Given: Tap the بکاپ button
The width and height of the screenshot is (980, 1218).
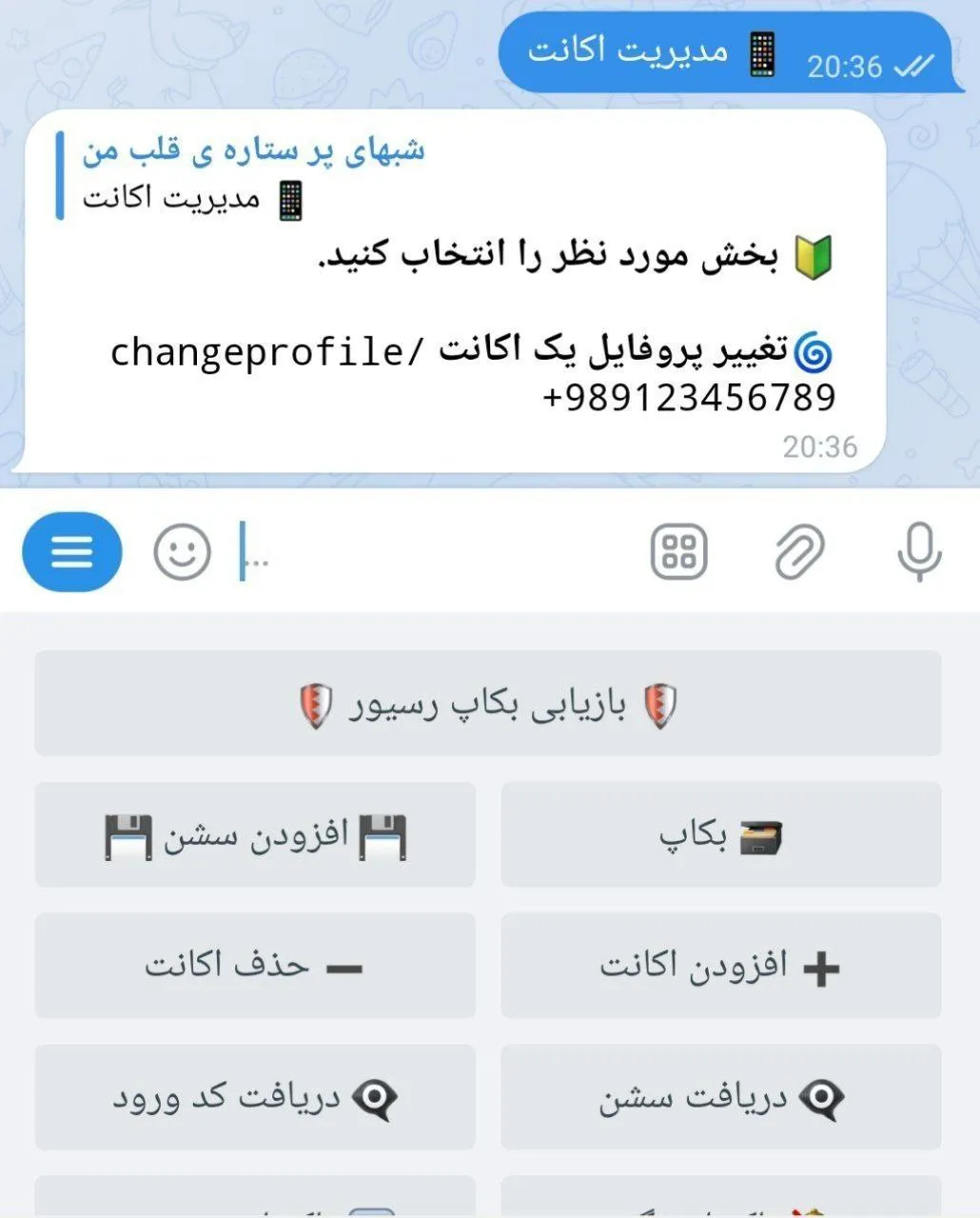Looking at the screenshot, I should tap(720, 835).
